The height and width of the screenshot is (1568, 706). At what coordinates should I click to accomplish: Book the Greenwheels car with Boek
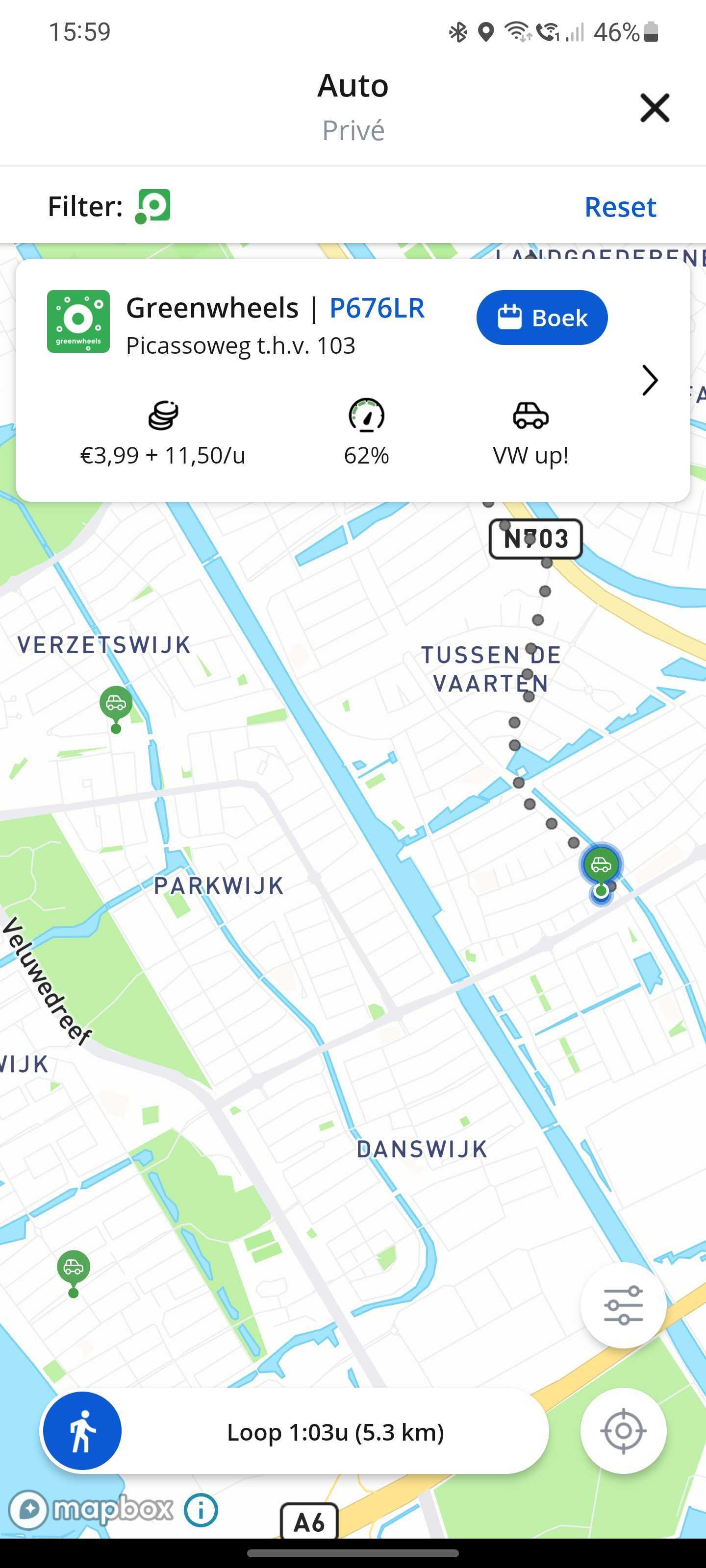tap(541, 318)
